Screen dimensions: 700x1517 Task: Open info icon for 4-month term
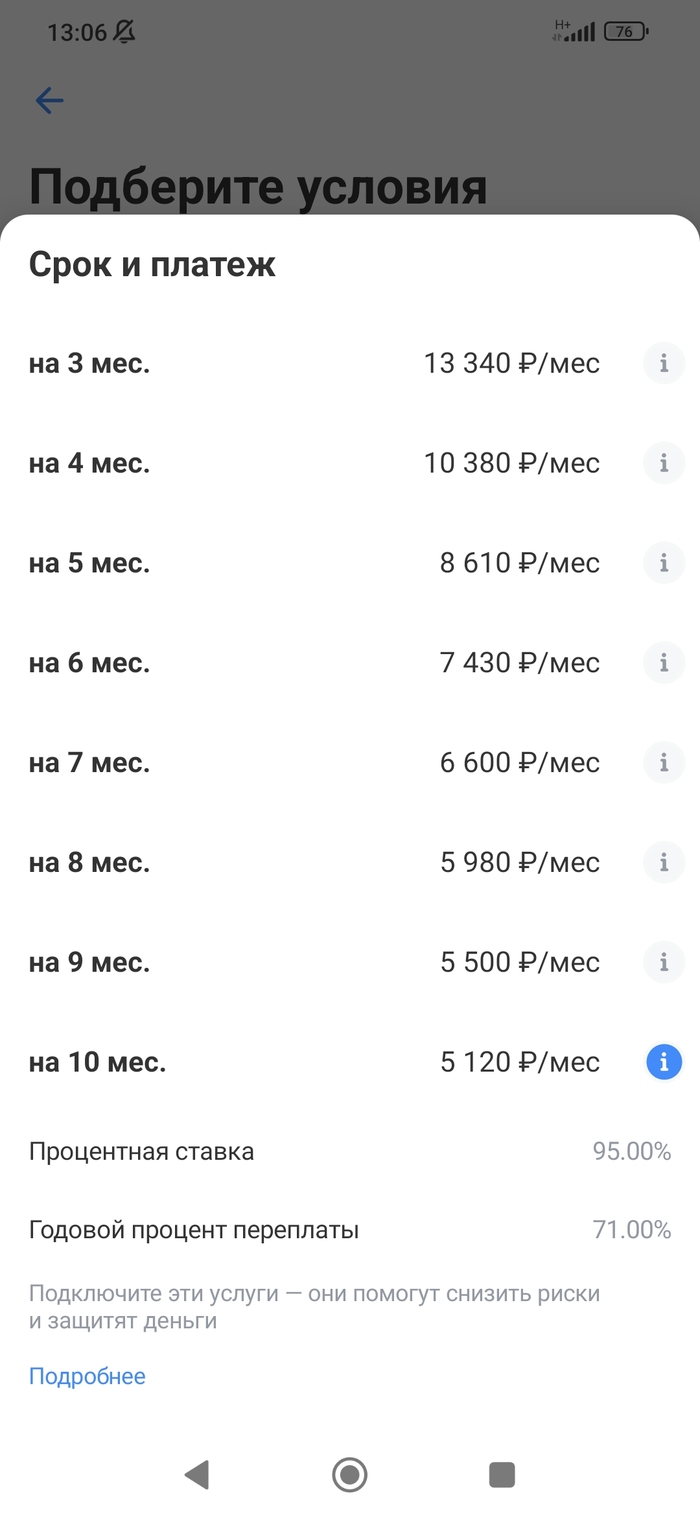(664, 463)
